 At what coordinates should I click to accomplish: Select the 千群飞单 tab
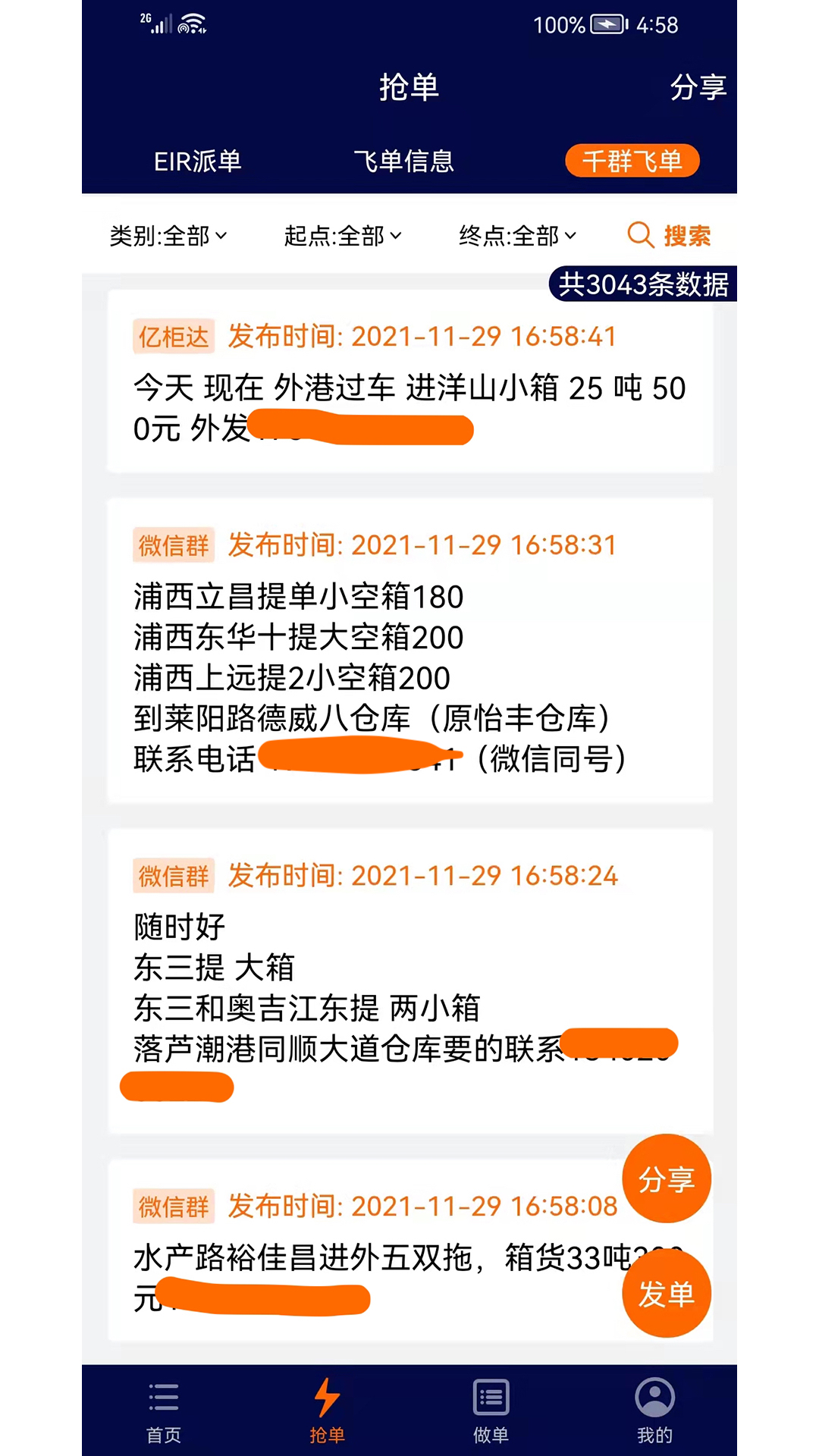pyautogui.click(x=632, y=161)
